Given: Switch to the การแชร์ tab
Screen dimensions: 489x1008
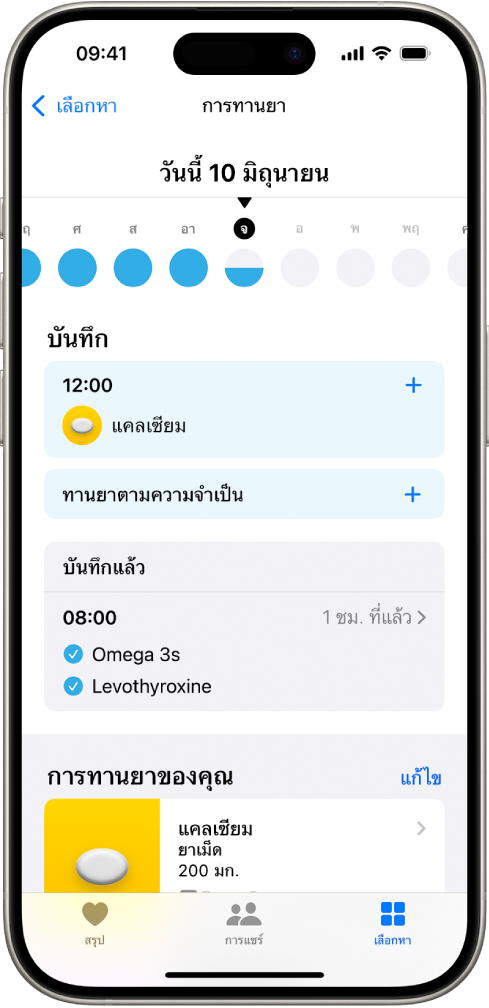Looking at the screenshot, I should pos(244,923).
